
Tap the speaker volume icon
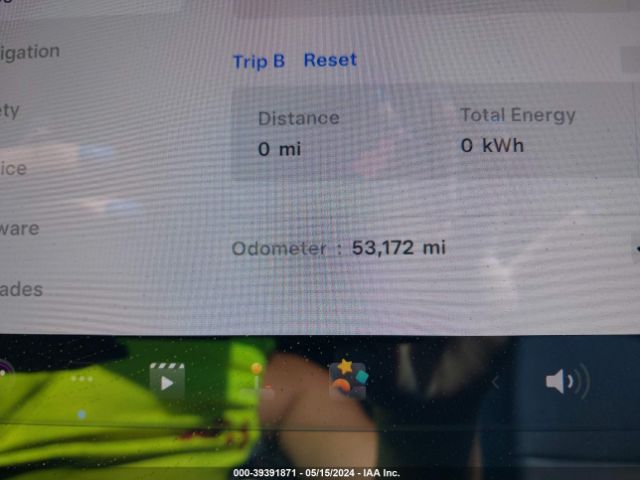(x=566, y=381)
